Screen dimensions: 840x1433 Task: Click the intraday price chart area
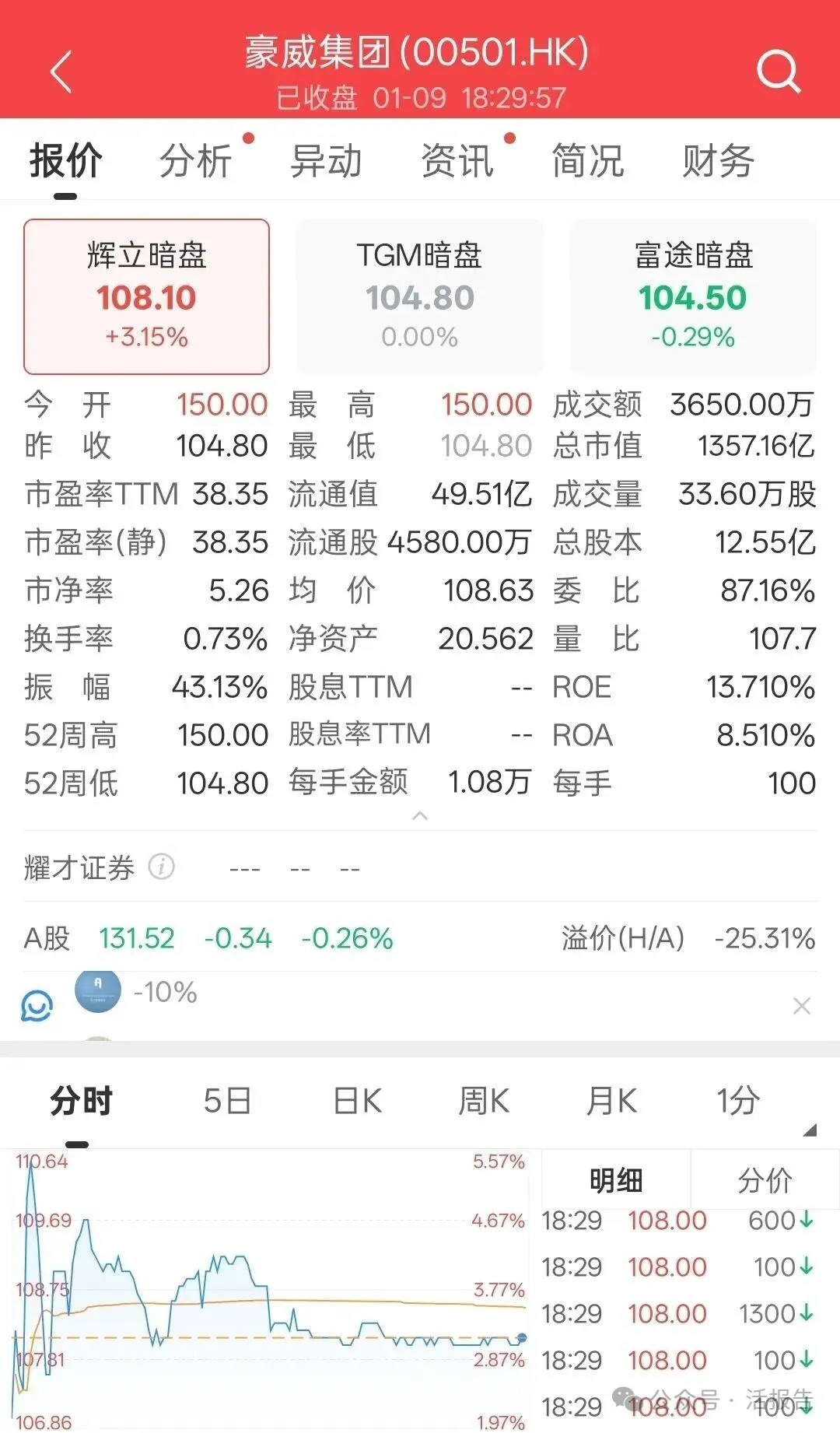point(264,1291)
